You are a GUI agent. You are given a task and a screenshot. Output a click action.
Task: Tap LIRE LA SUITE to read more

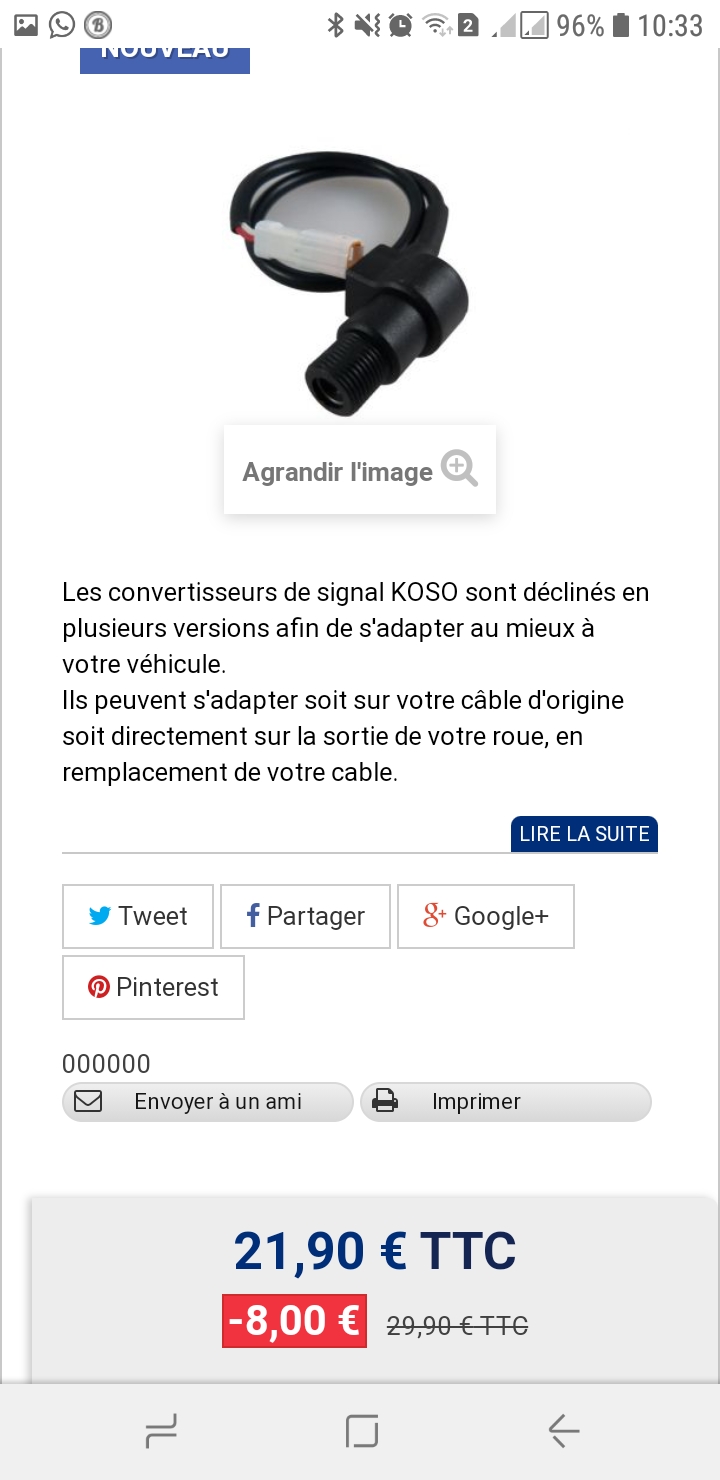tap(584, 834)
